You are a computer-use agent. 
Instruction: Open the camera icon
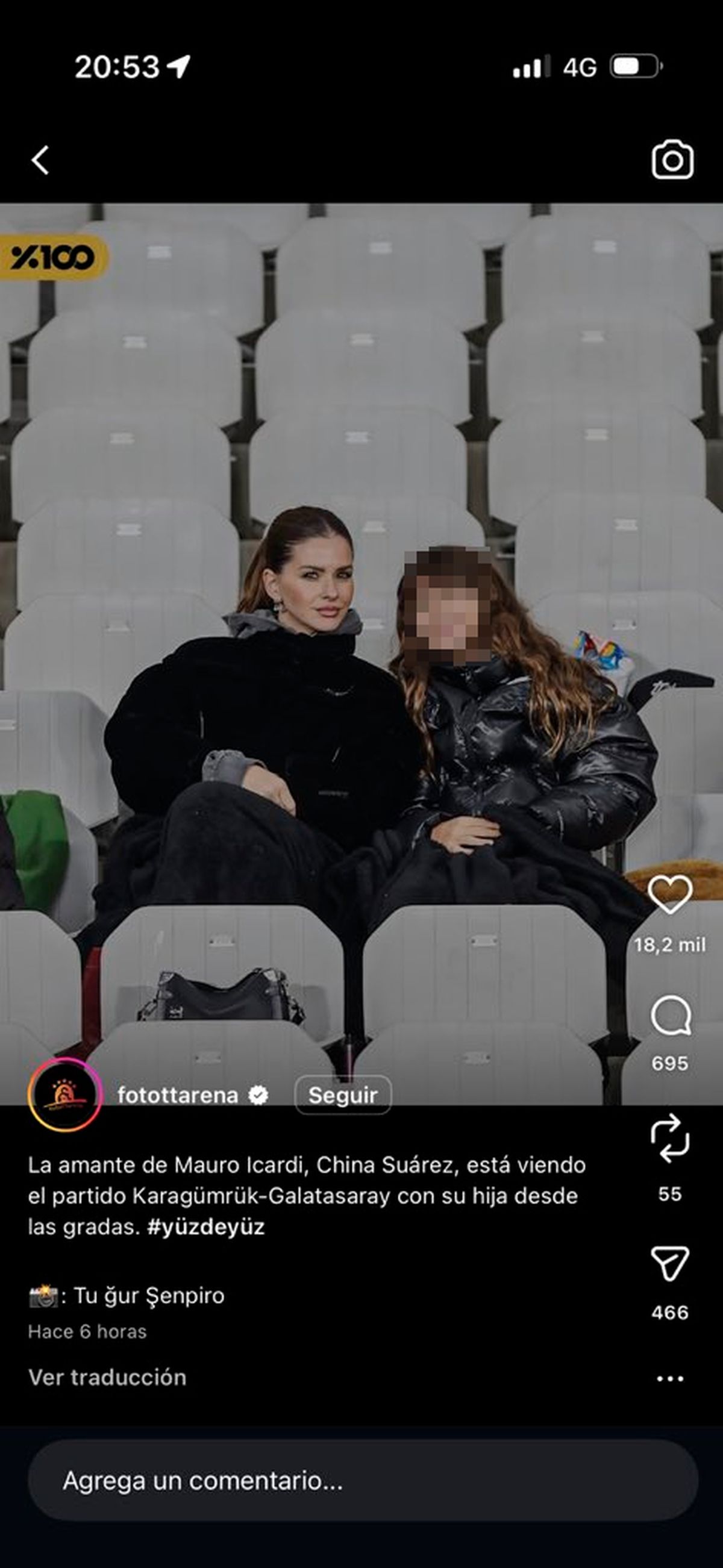click(x=672, y=160)
